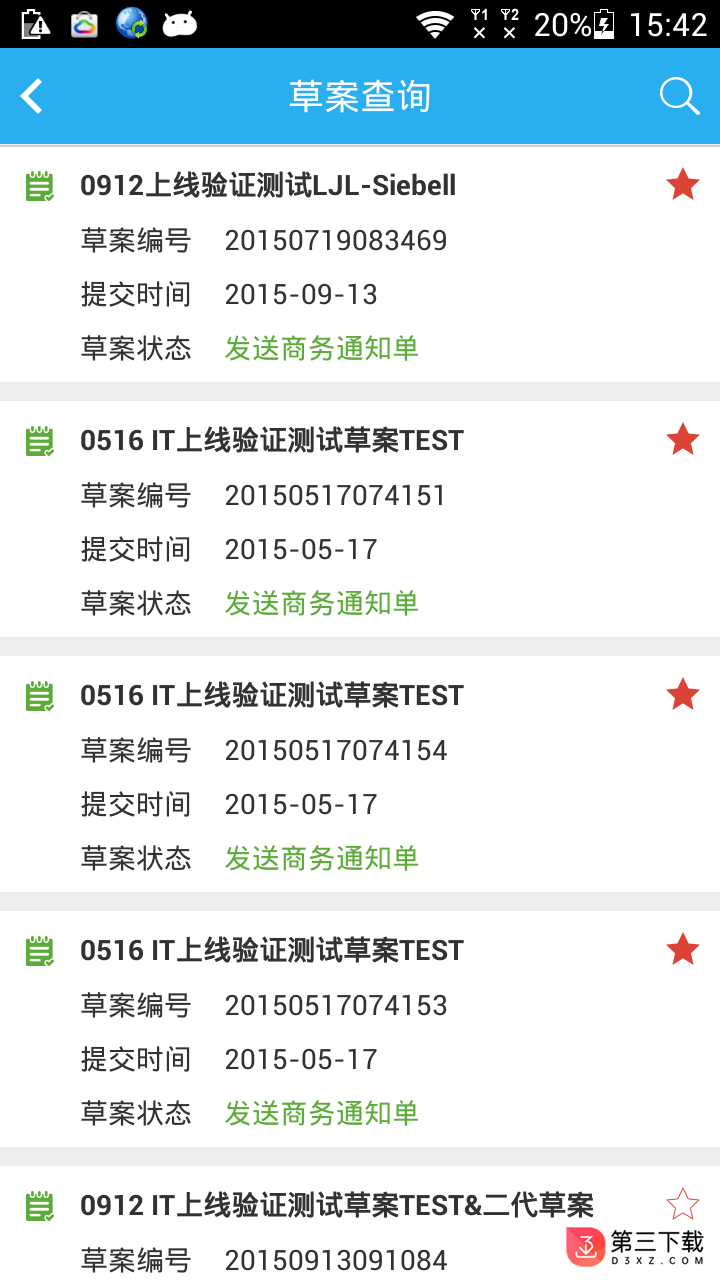Screen dimensions: 720x1280
Task: Open draft numbered 20150517074151
Action: coord(360,519)
